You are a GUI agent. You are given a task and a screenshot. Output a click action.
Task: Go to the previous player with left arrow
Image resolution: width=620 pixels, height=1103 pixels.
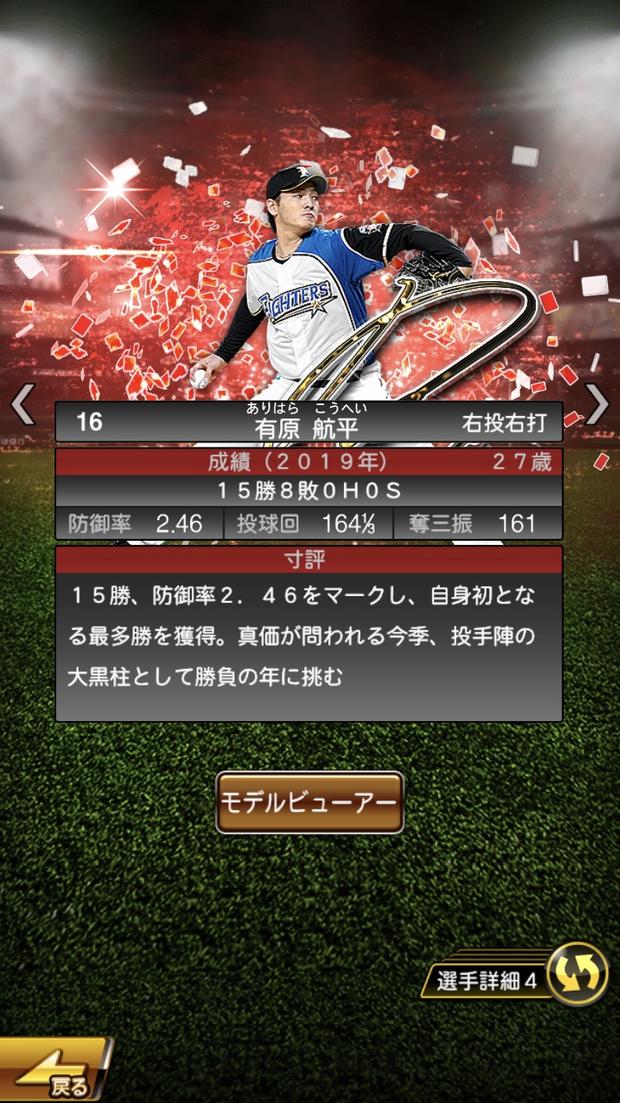pos(22,405)
